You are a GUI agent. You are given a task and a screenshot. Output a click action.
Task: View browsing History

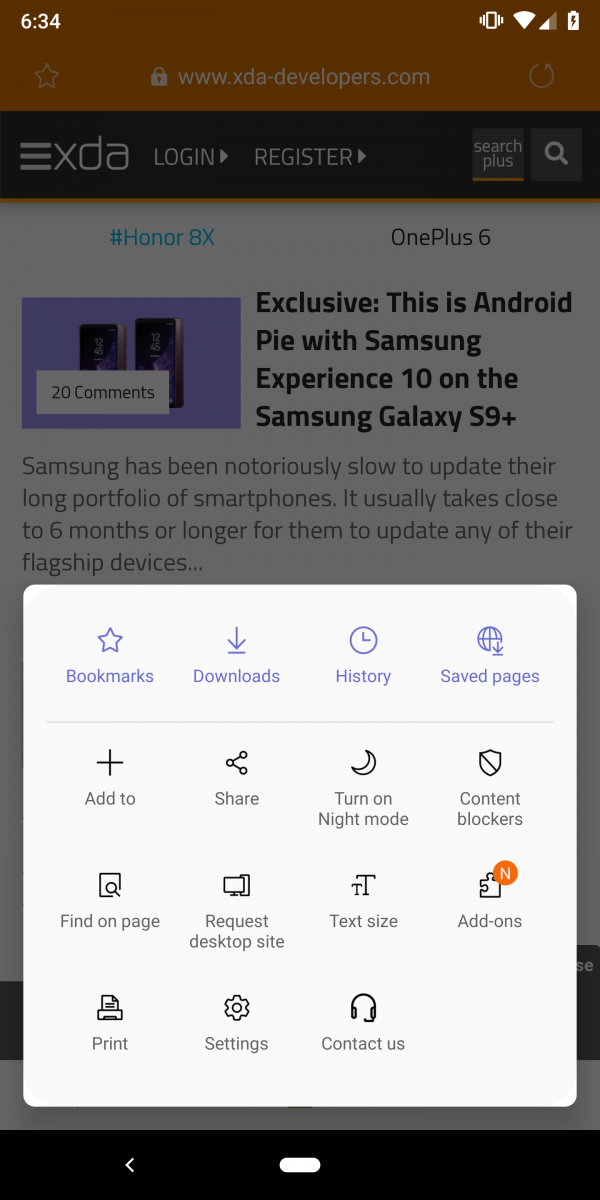(x=363, y=656)
